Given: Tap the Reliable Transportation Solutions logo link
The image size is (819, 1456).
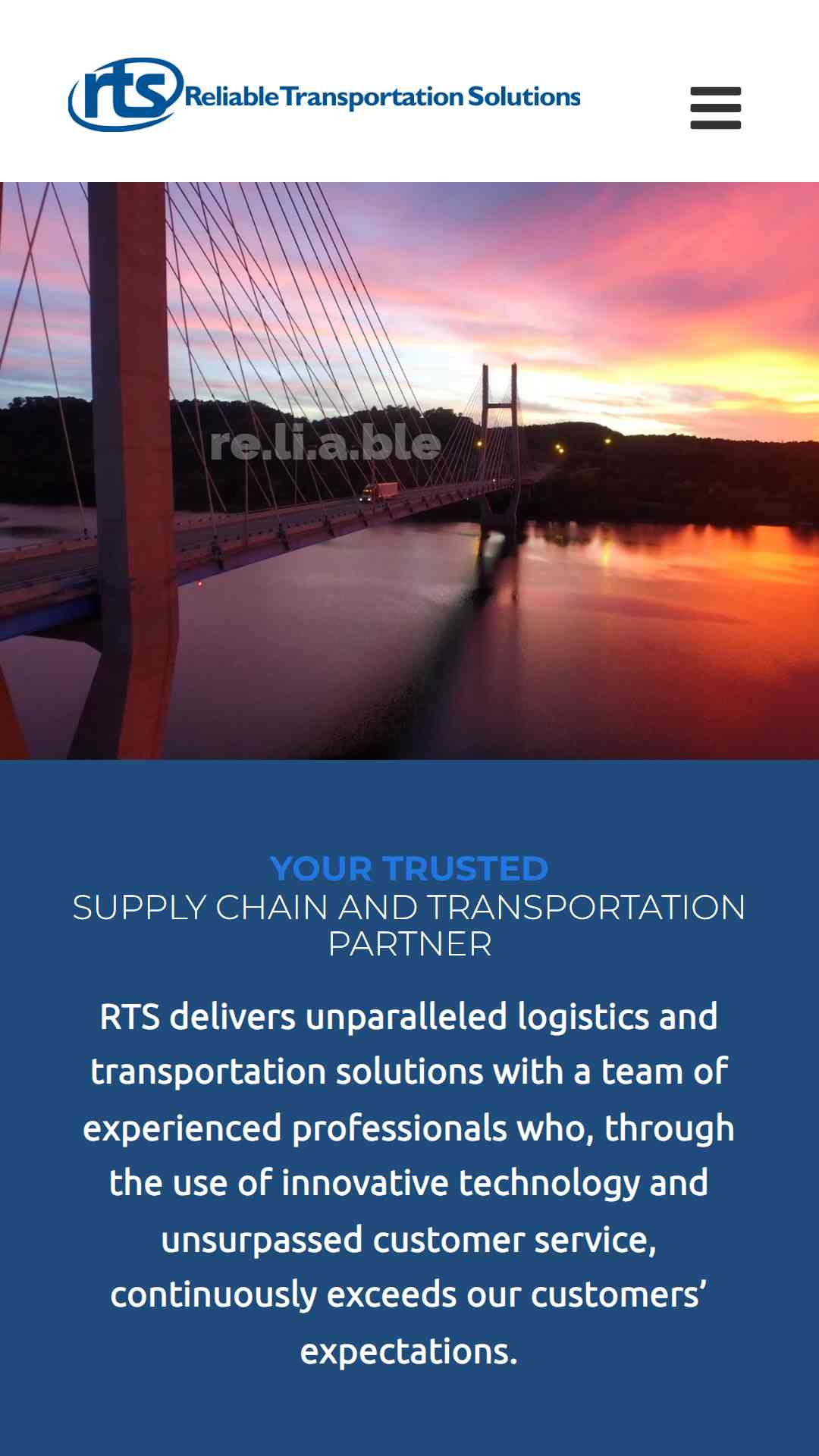Looking at the screenshot, I should [325, 95].
